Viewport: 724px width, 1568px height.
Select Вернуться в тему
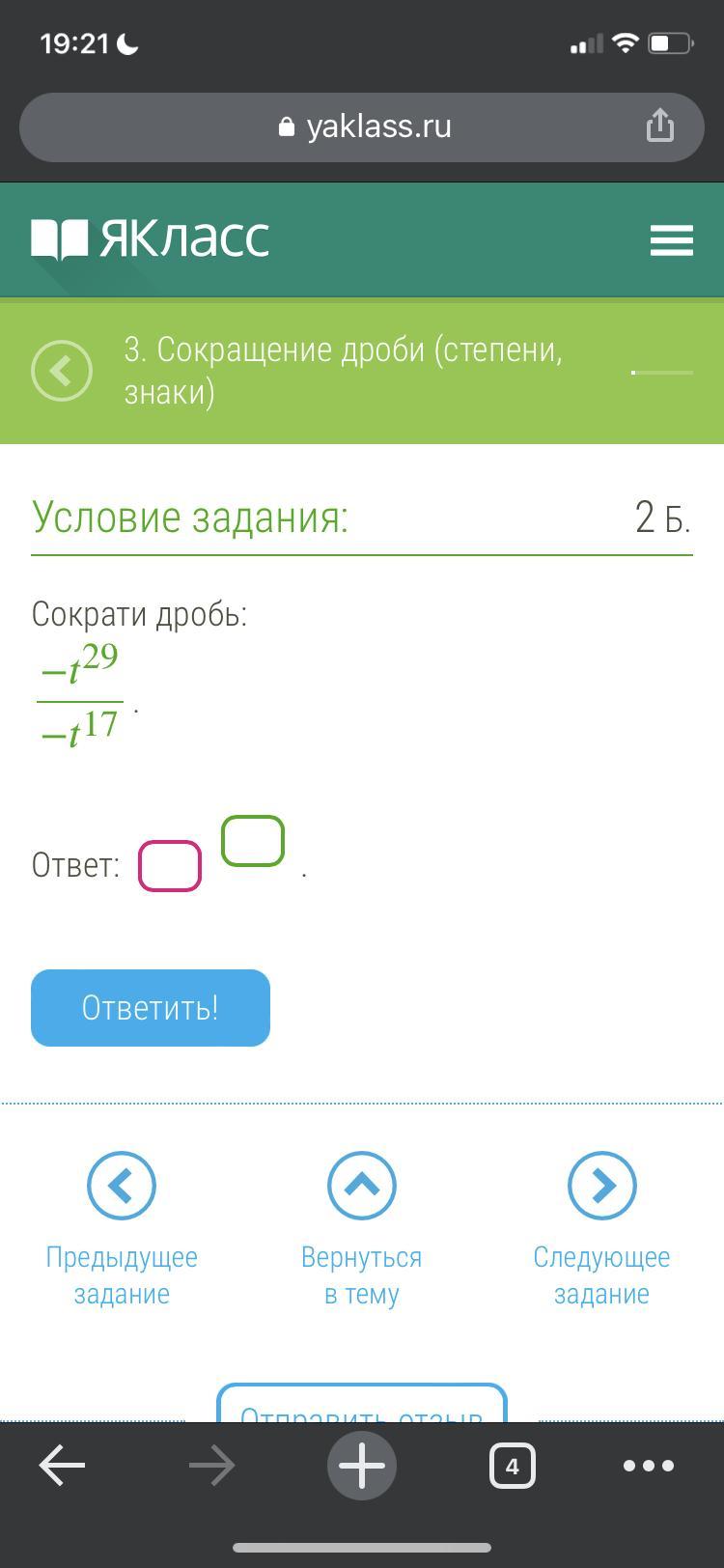click(x=362, y=1230)
